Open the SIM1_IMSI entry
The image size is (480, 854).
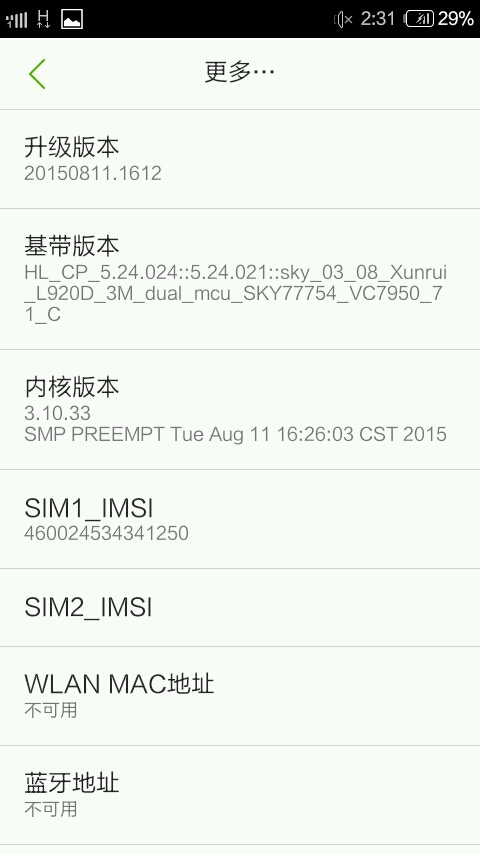(x=240, y=520)
